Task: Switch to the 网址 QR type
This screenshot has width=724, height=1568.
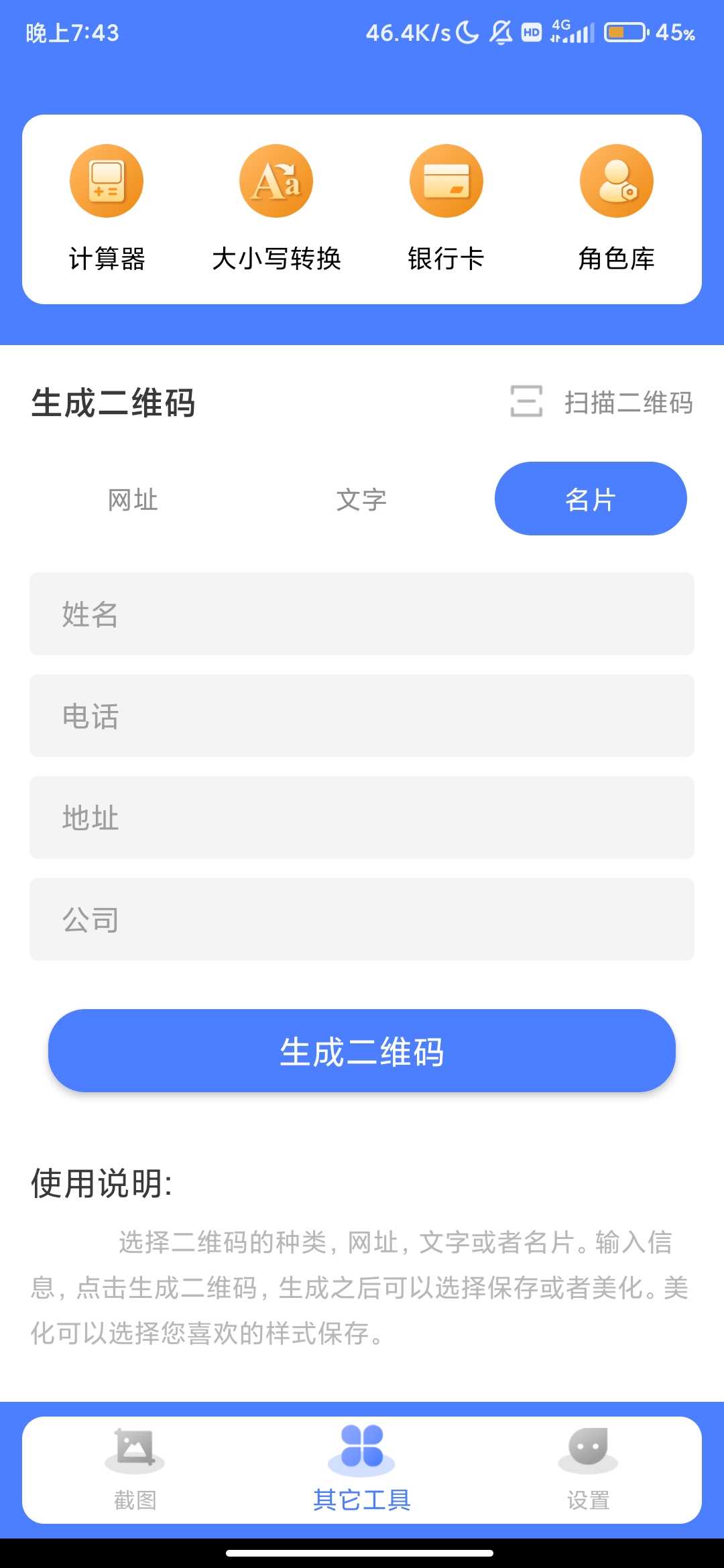Action: 133,499
